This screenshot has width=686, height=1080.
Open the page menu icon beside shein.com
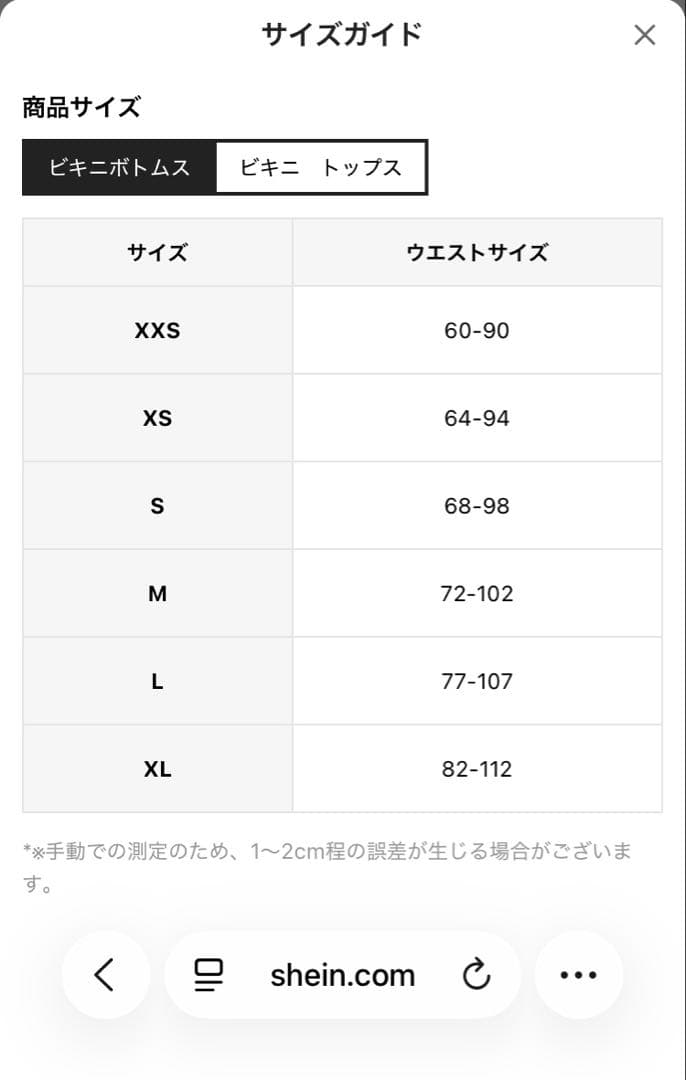tap(208, 975)
